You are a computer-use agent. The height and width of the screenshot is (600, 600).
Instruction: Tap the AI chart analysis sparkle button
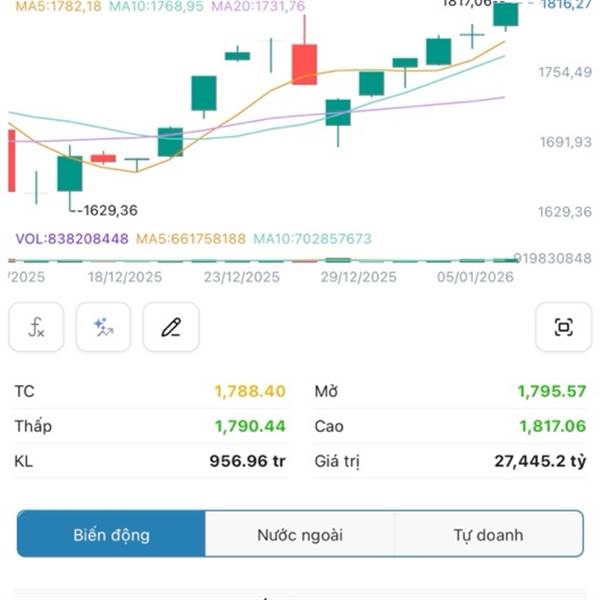coord(103,327)
